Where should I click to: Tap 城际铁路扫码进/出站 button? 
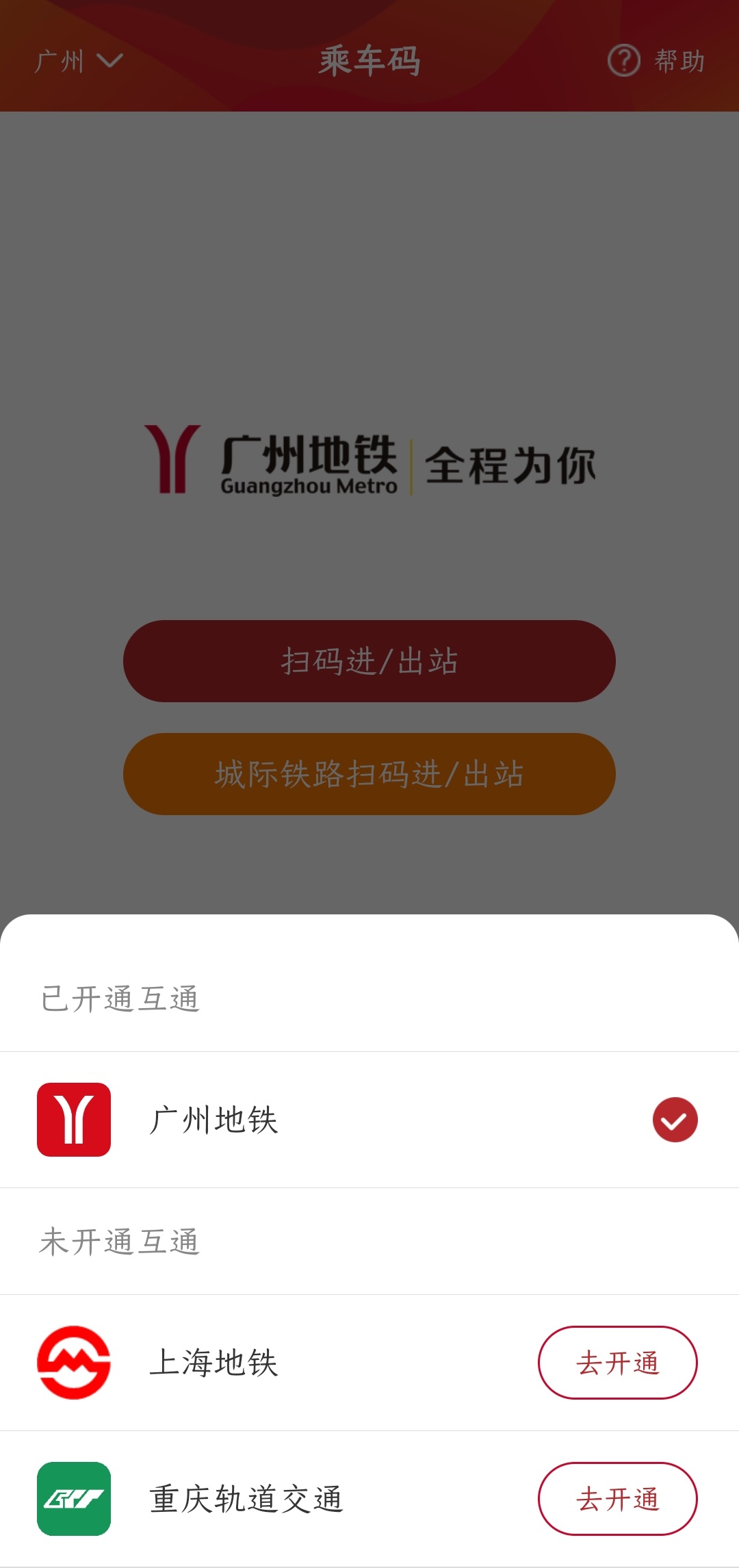[369, 774]
